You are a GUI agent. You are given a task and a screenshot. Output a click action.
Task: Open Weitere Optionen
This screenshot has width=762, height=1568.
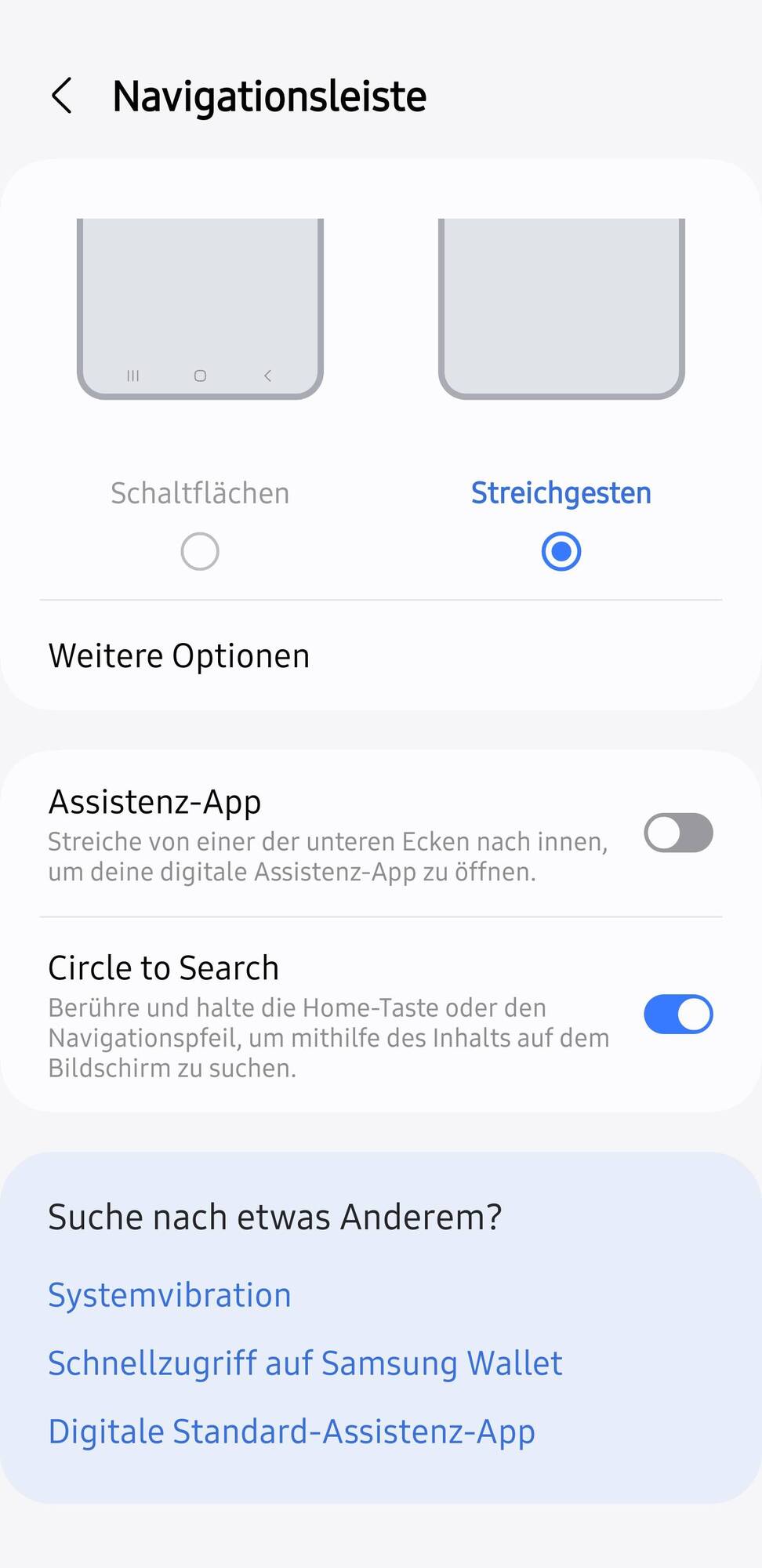click(180, 656)
